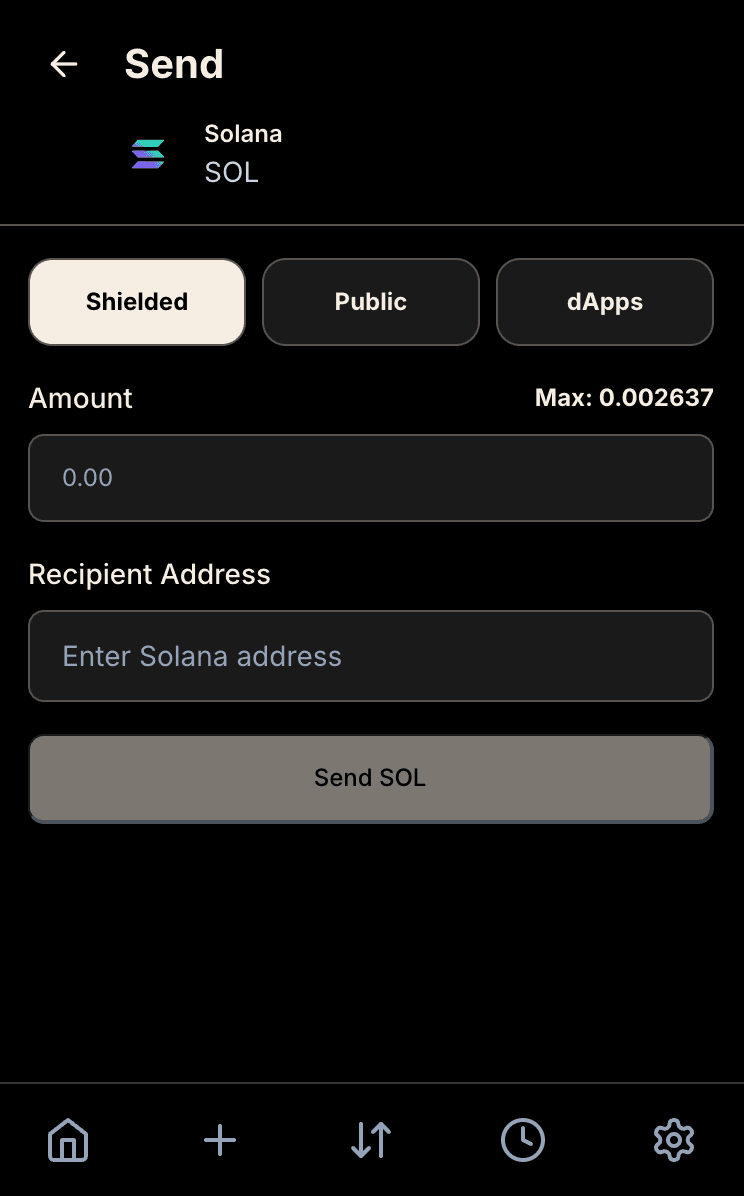View transaction history via the clock icon
This screenshot has height=1196, width=744.
click(x=522, y=1139)
